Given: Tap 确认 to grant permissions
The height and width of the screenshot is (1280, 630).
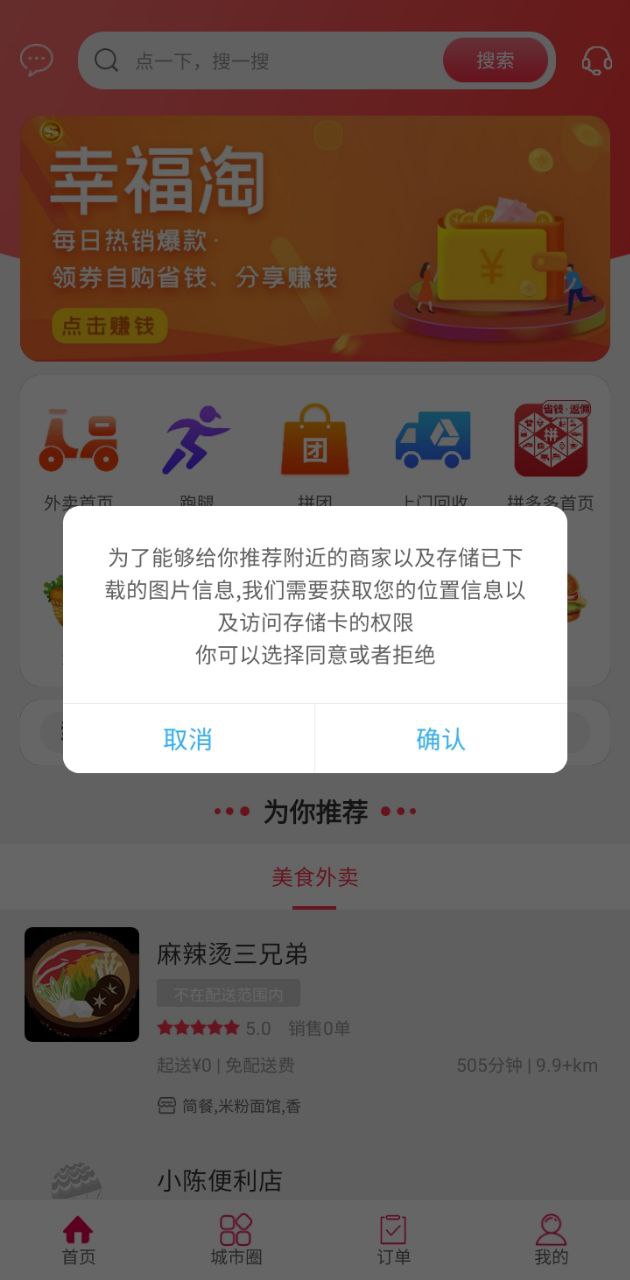Looking at the screenshot, I should (x=440, y=739).
